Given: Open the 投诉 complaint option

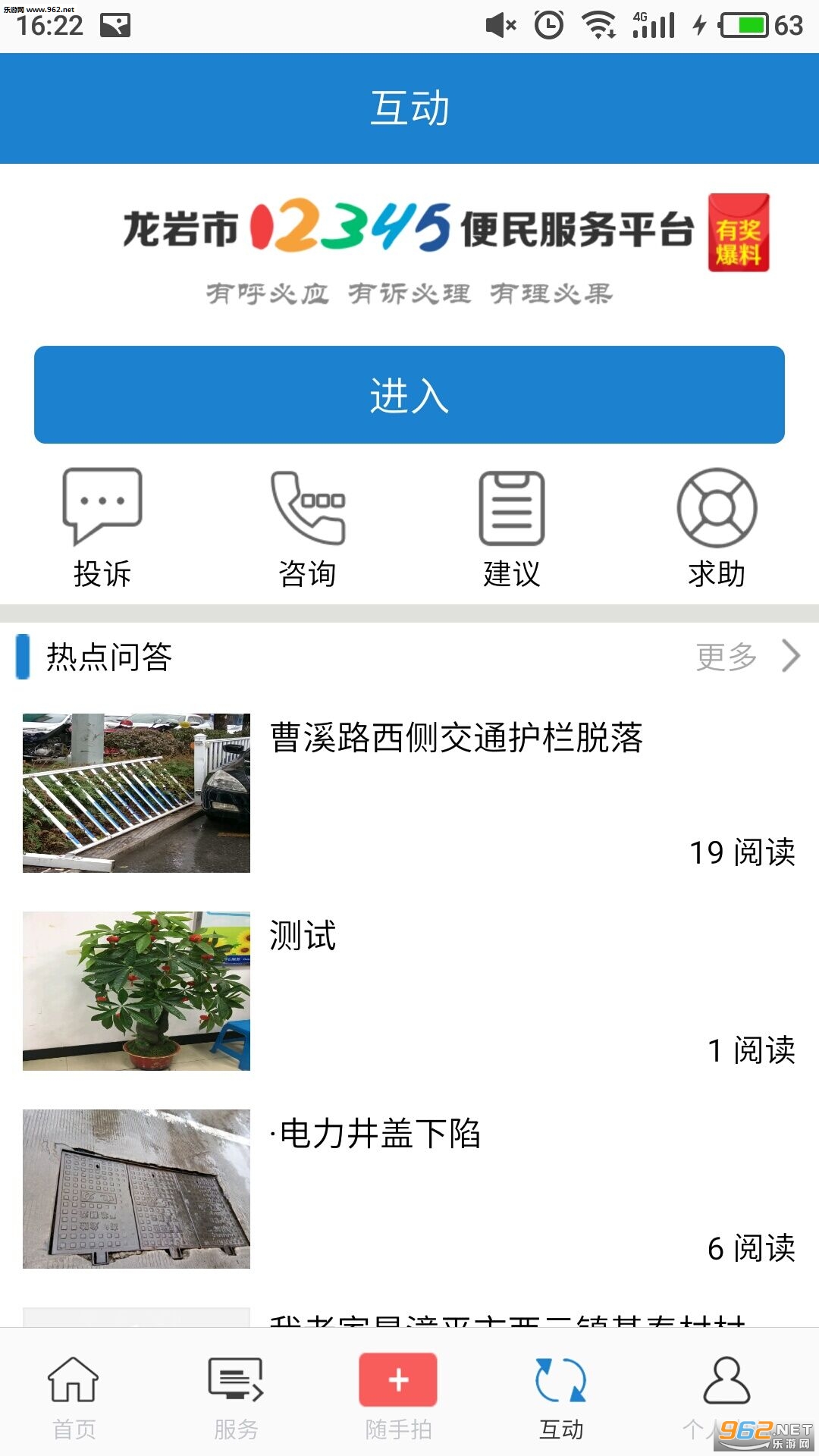Looking at the screenshot, I should pos(102,528).
